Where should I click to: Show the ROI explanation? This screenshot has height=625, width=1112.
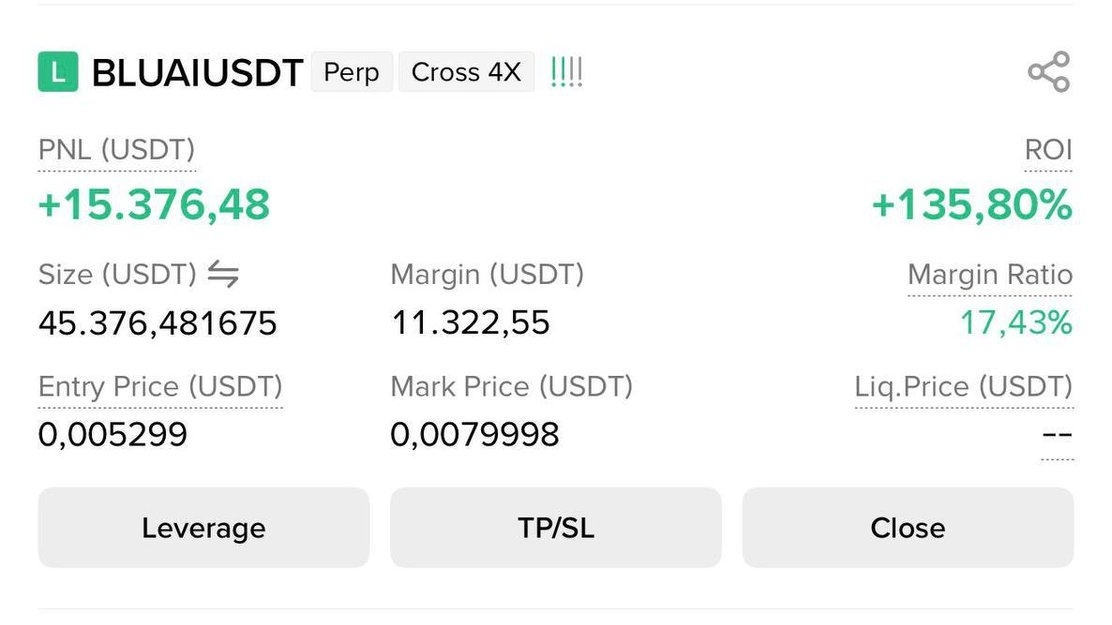pos(1048,150)
